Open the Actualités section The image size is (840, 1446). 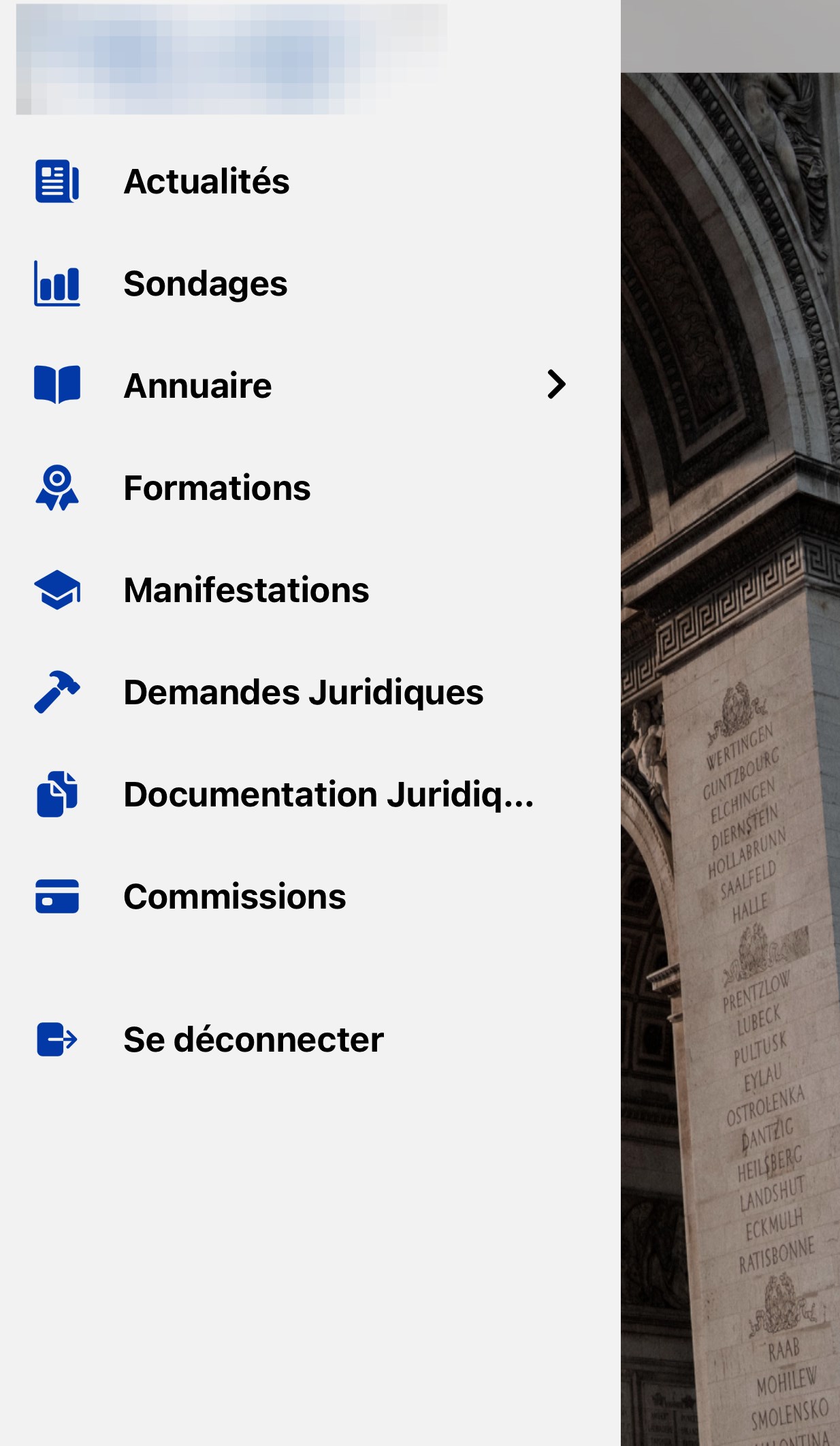click(206, 181)
